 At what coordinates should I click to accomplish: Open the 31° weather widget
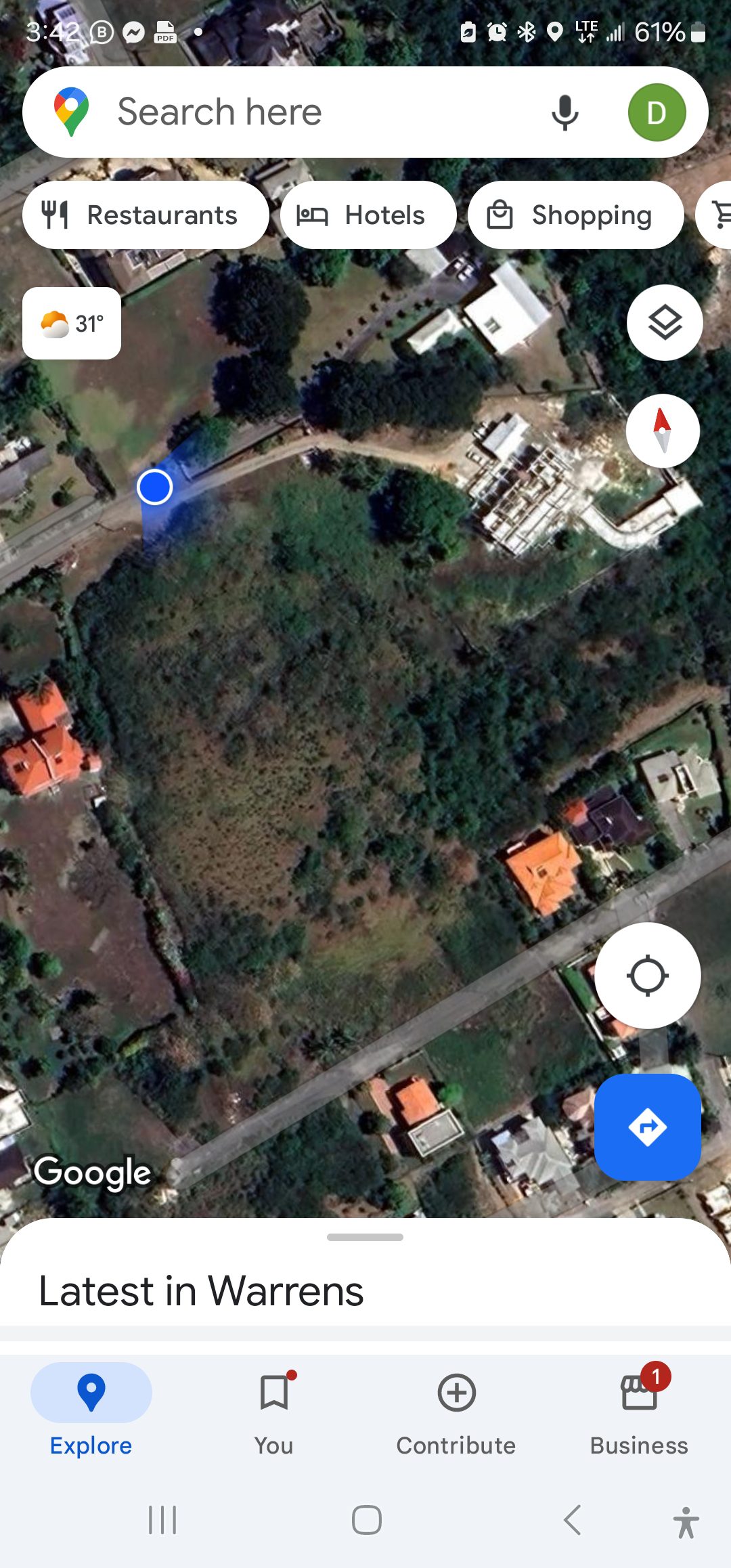pos(72,324)
